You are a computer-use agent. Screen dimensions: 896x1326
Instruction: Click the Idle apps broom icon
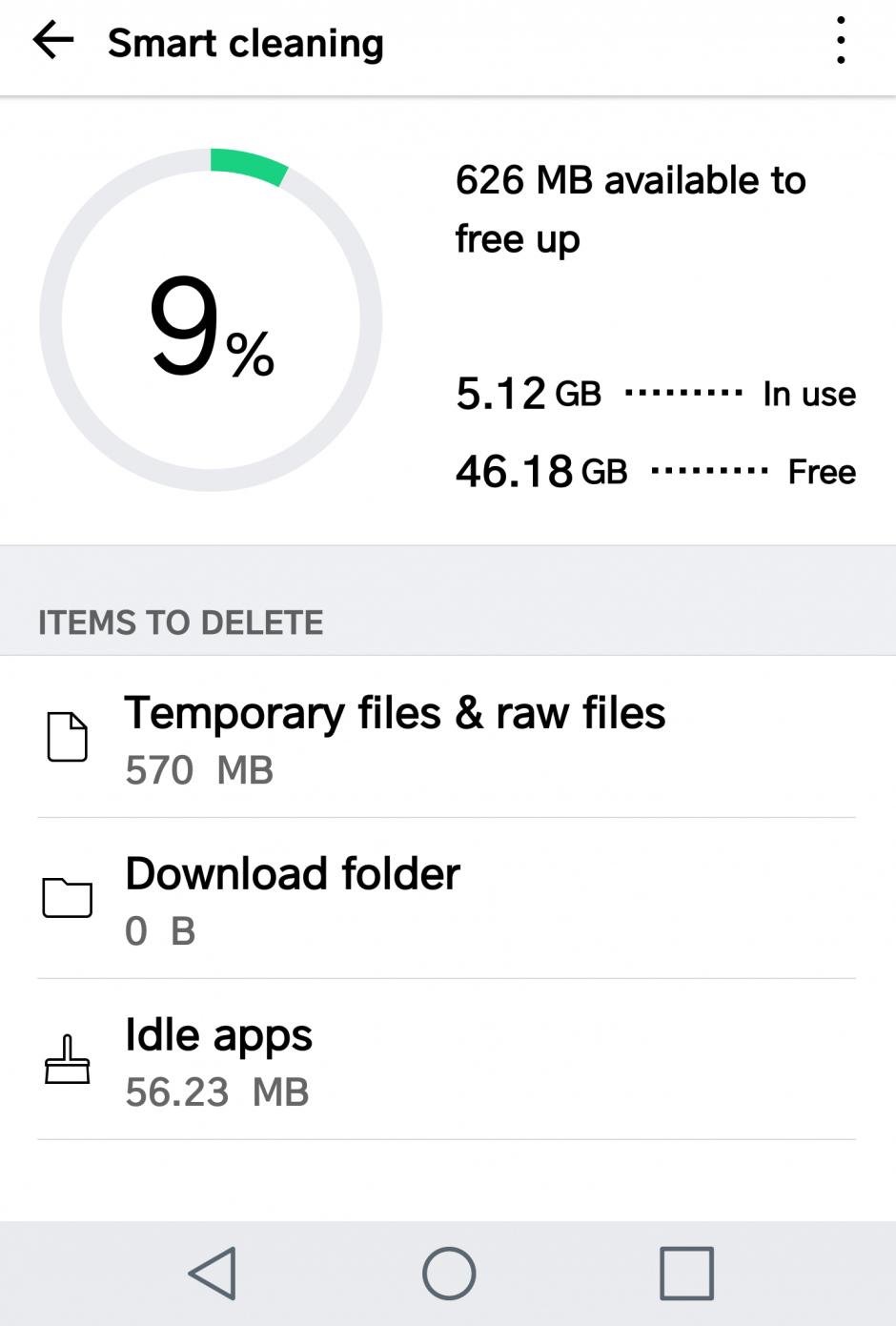point(67,1058)
